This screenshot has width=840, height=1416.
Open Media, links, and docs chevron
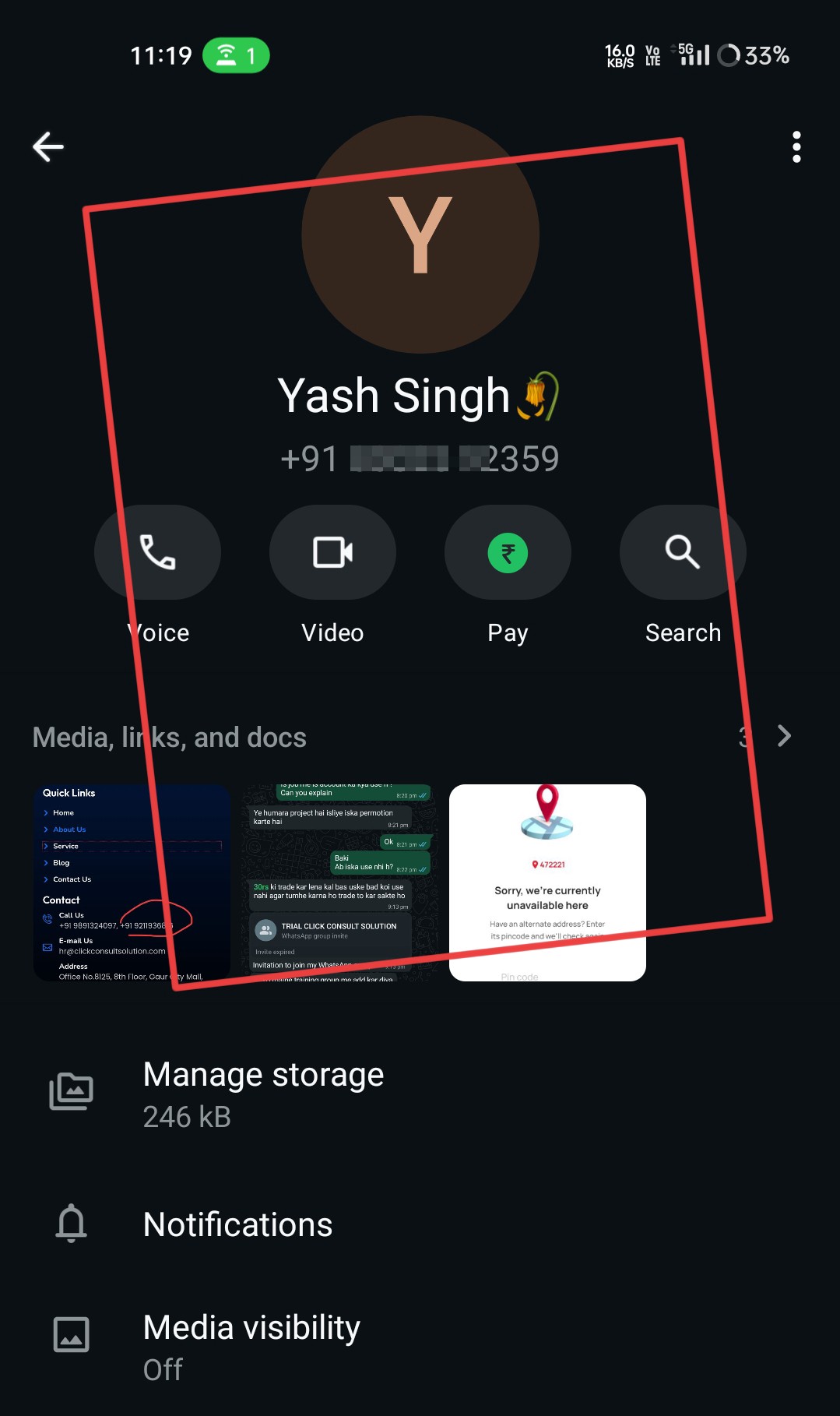tap(784, 736)
